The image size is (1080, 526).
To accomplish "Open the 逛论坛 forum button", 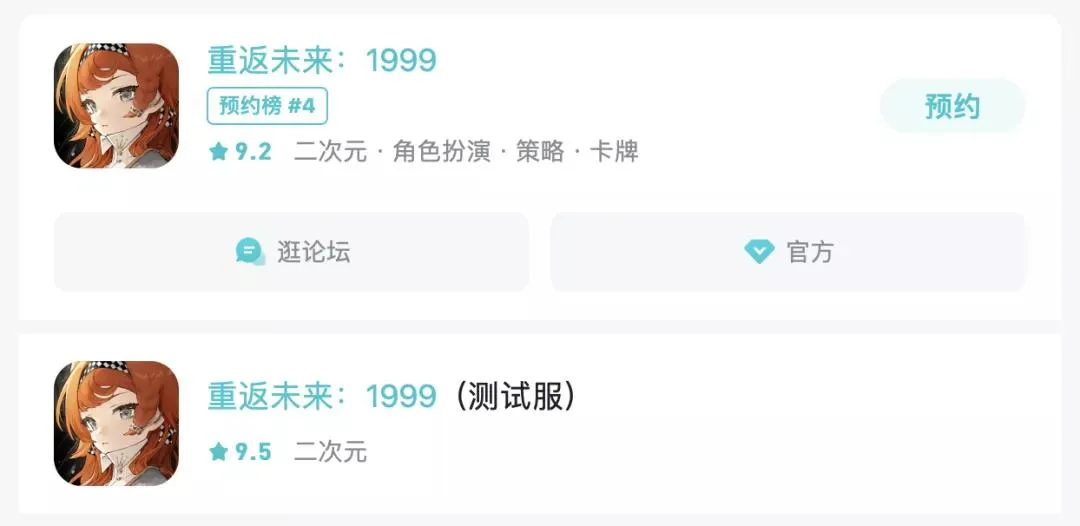I will (x=291, y=252).
